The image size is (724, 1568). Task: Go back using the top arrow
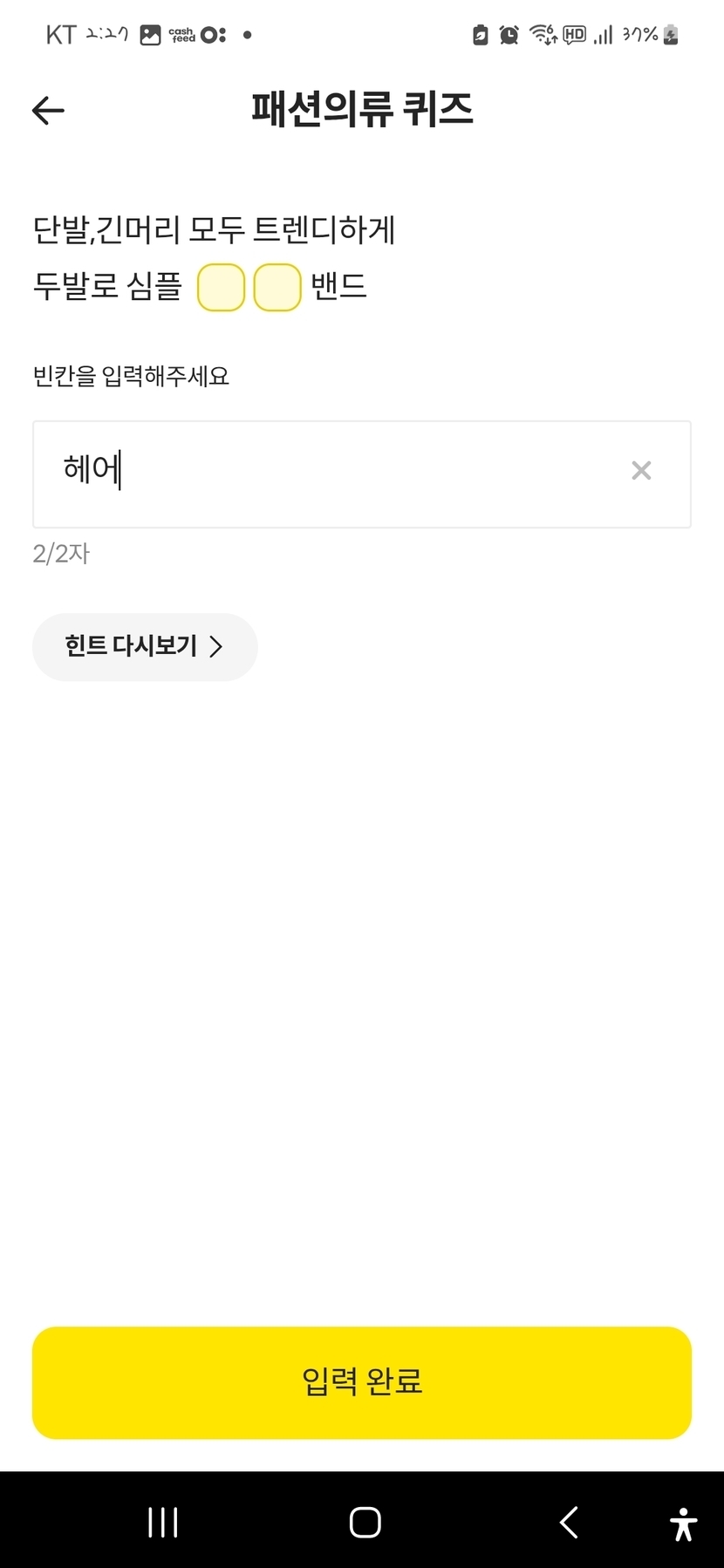pos(48,110)
